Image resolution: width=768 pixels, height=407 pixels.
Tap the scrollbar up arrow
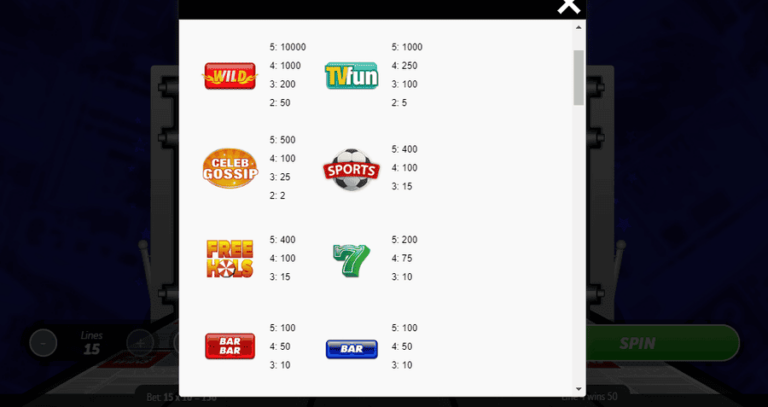click(578, 28)
